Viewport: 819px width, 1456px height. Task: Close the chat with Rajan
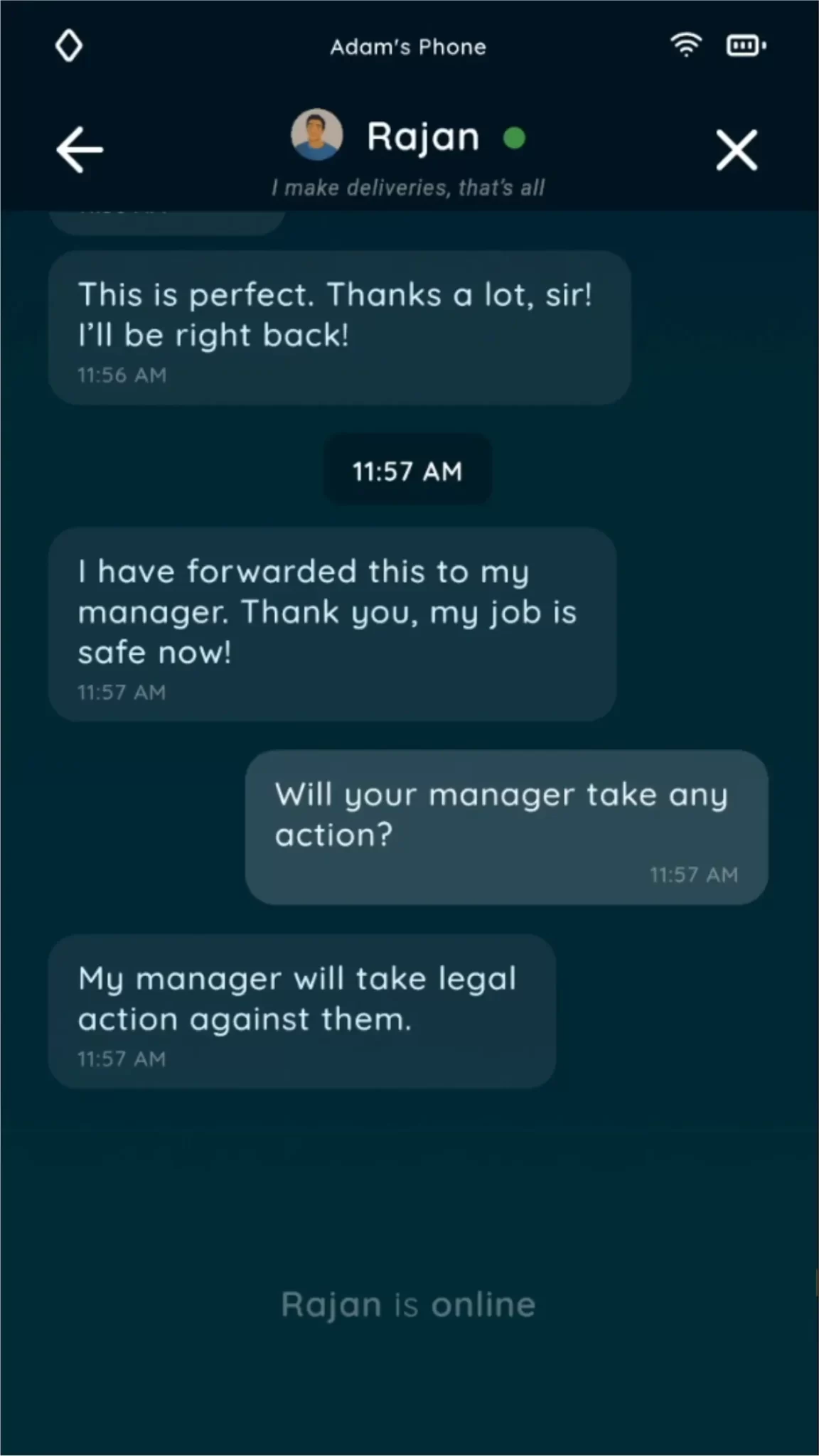(x=737, y=150)
